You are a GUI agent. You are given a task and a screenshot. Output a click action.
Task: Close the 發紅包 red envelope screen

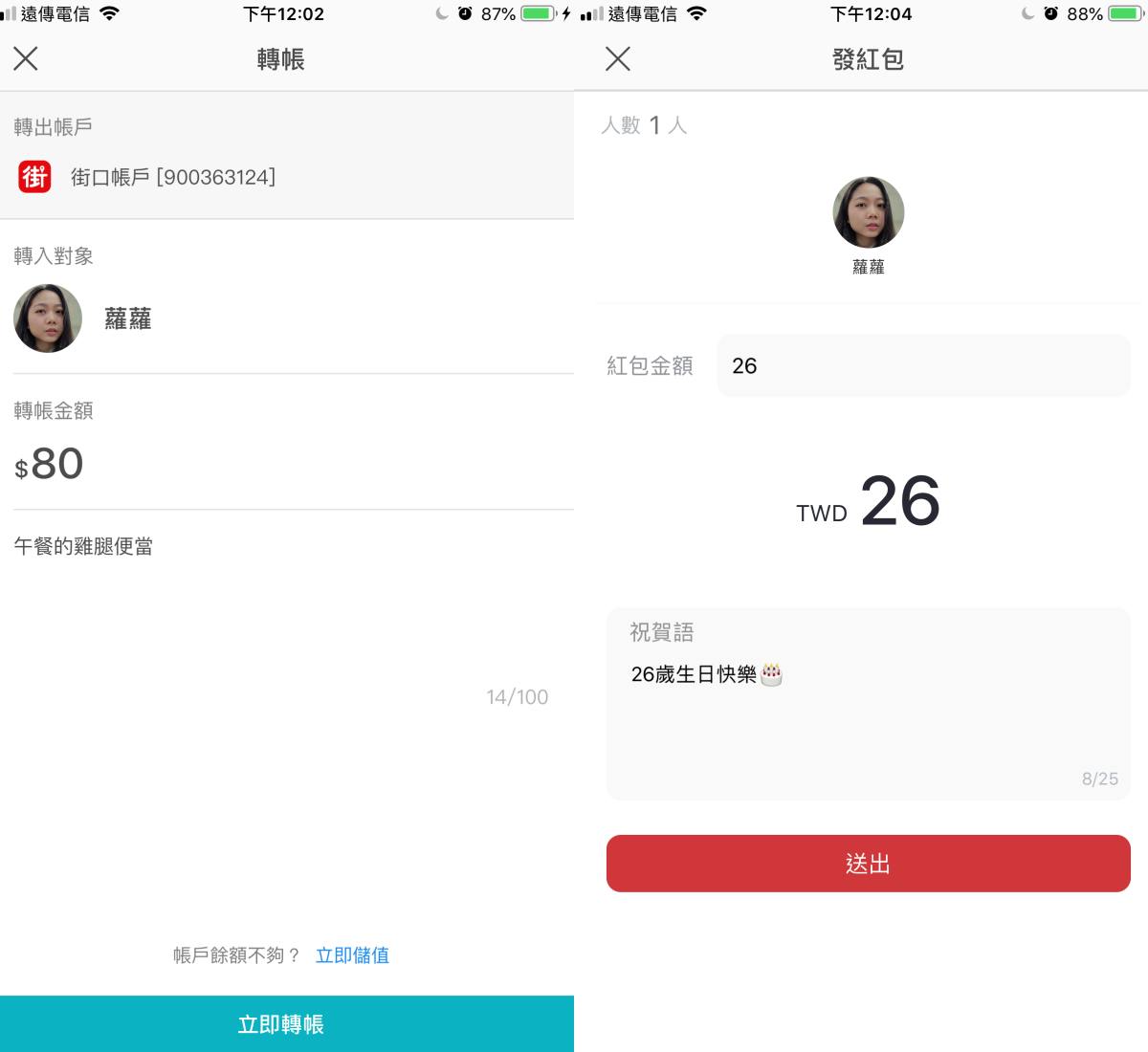click(618, 59)
